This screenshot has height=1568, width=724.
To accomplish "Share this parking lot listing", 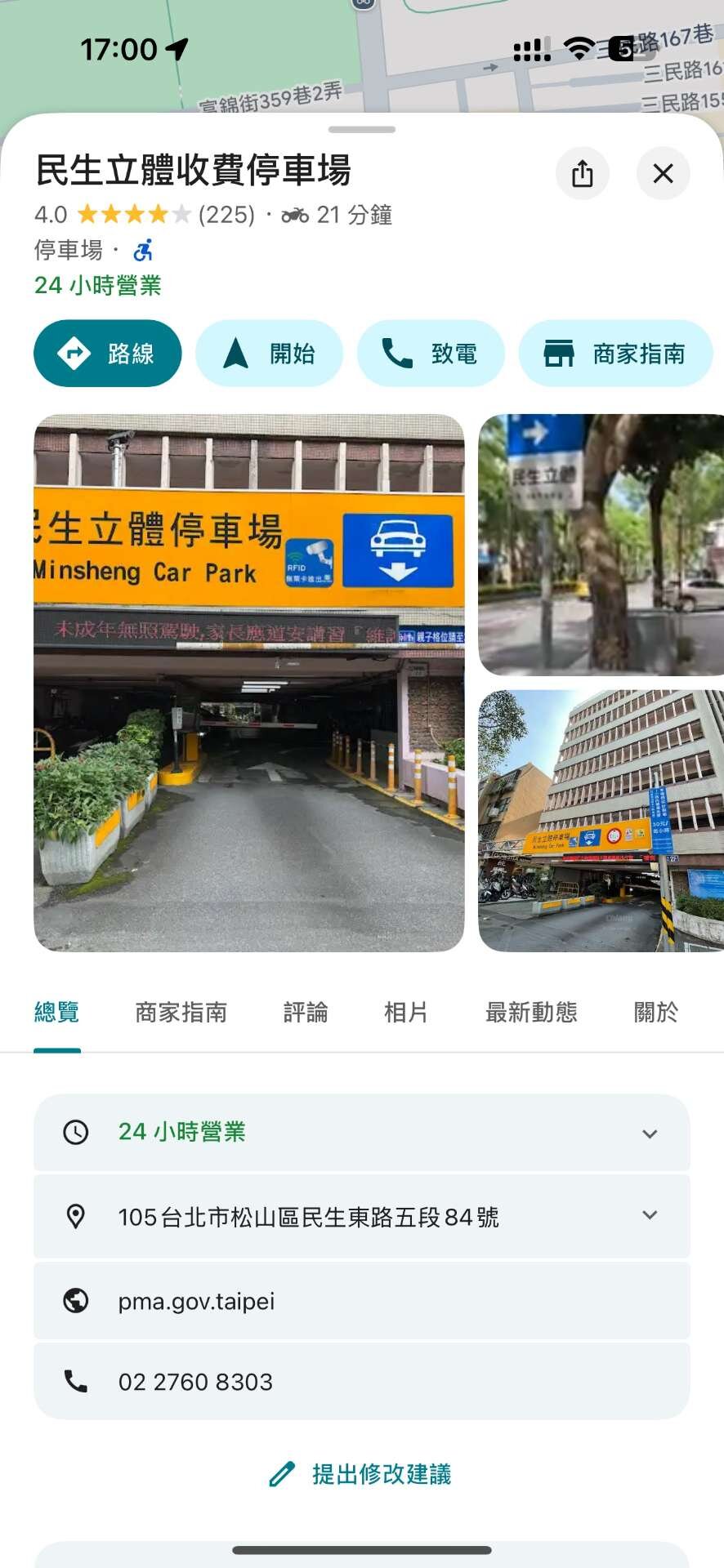I will point(582,173).
